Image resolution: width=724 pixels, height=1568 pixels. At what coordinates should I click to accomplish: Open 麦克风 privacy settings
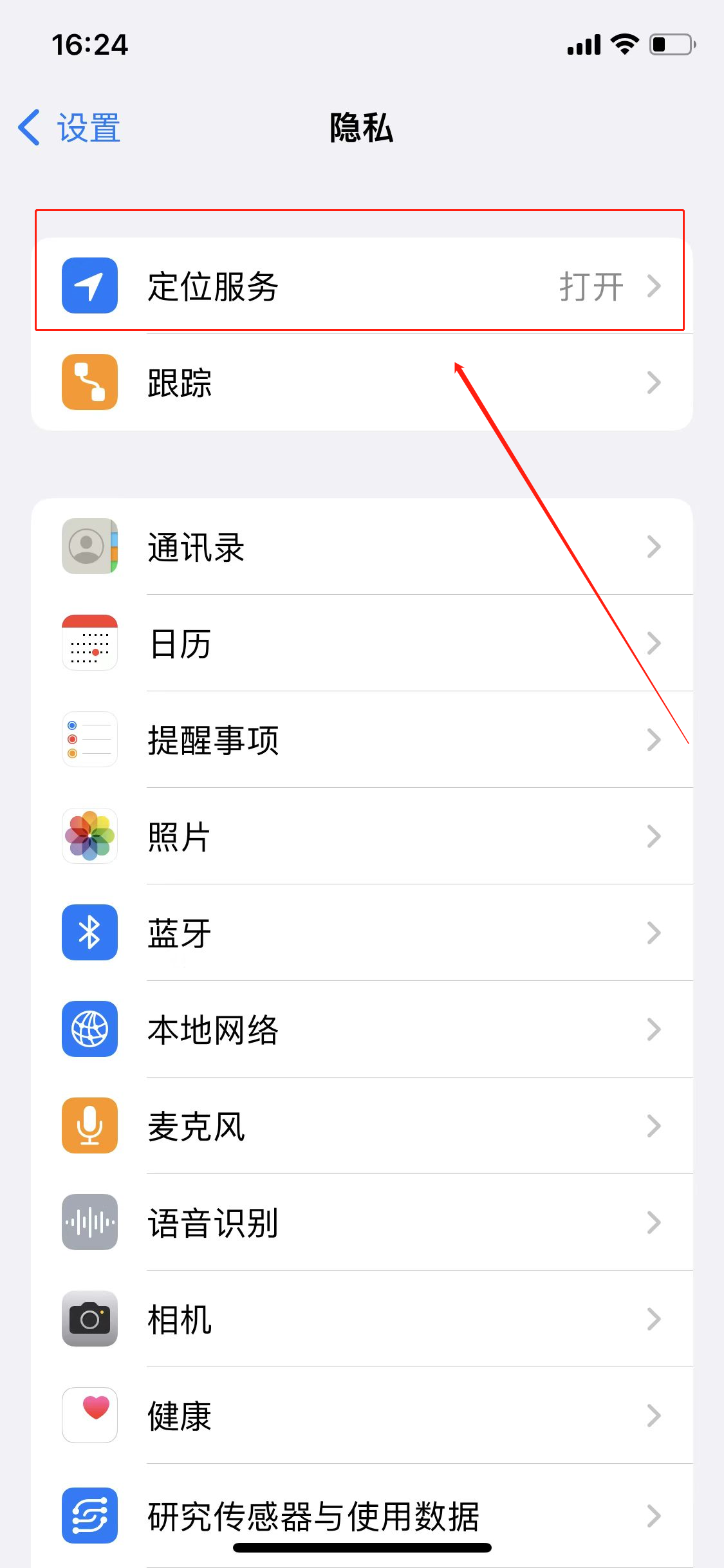tap(360, 1126)
